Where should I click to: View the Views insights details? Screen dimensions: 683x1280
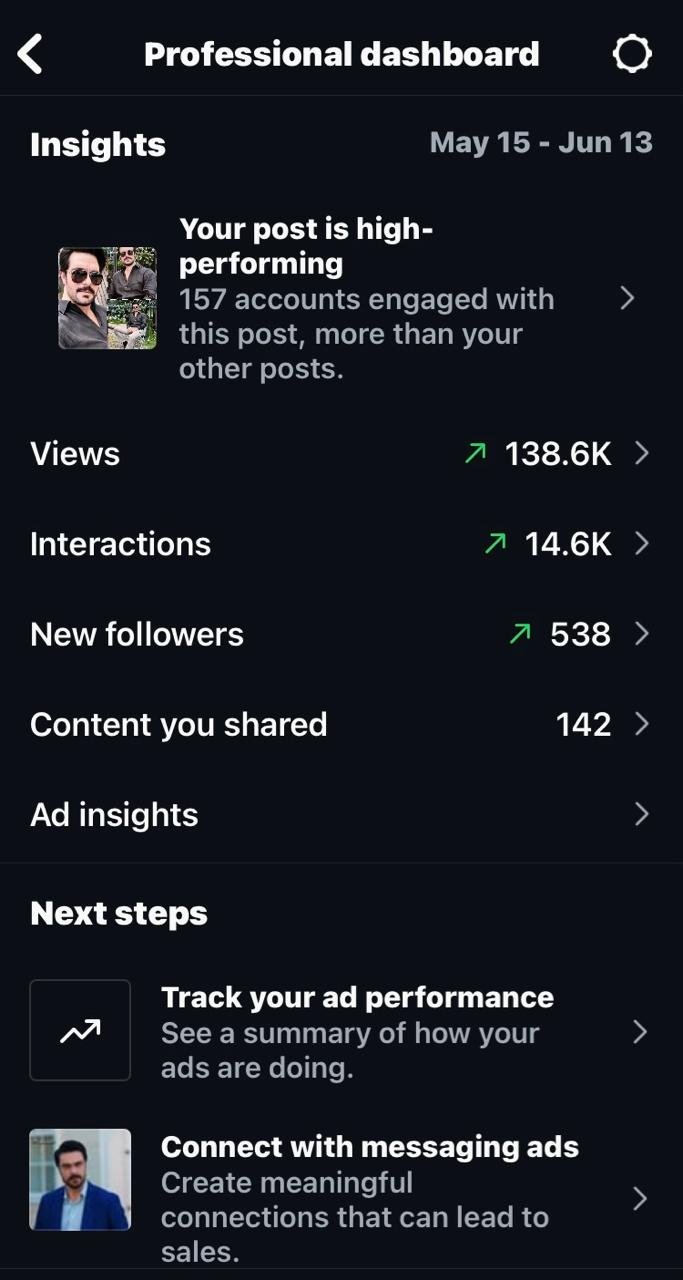[340, 454]
